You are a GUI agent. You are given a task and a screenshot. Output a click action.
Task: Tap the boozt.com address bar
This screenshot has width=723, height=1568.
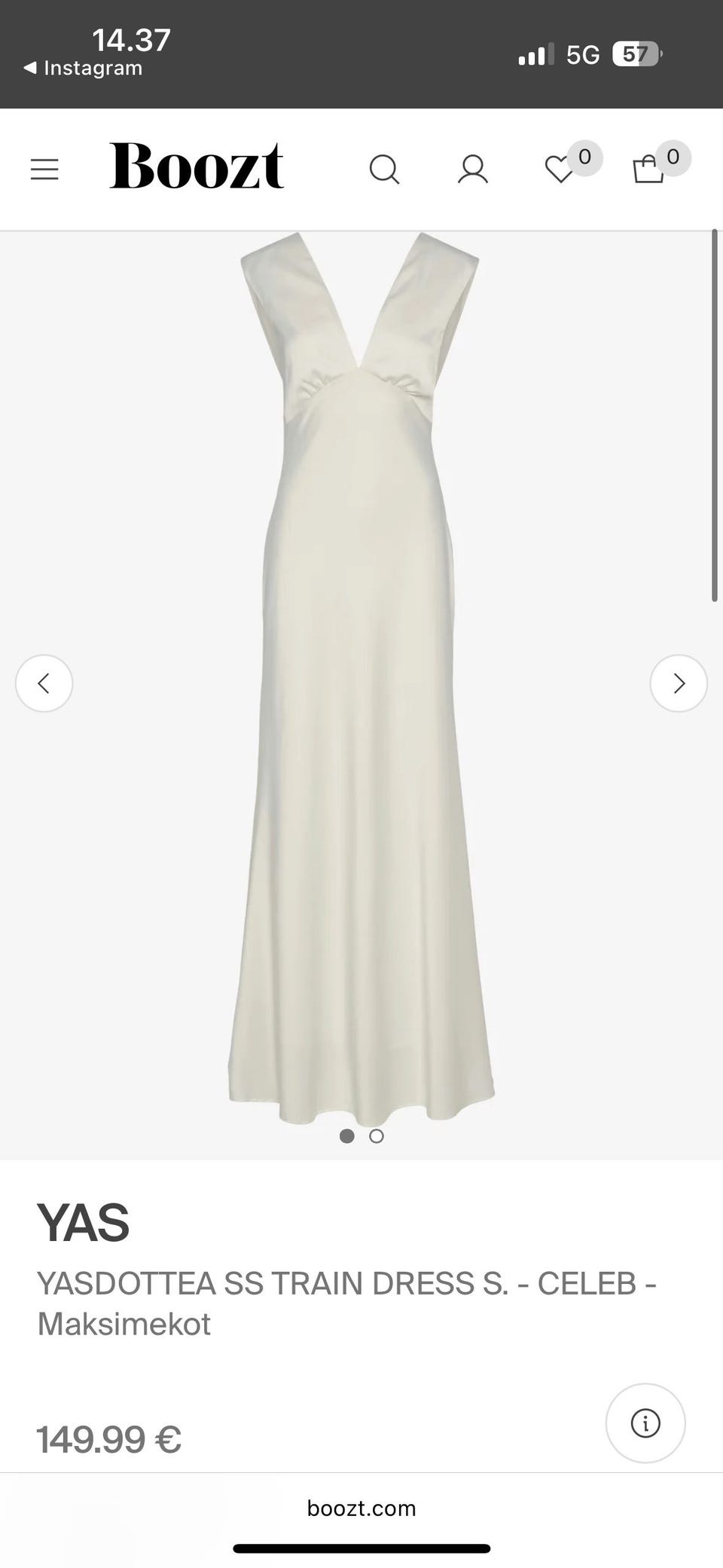pos(361,1508)
